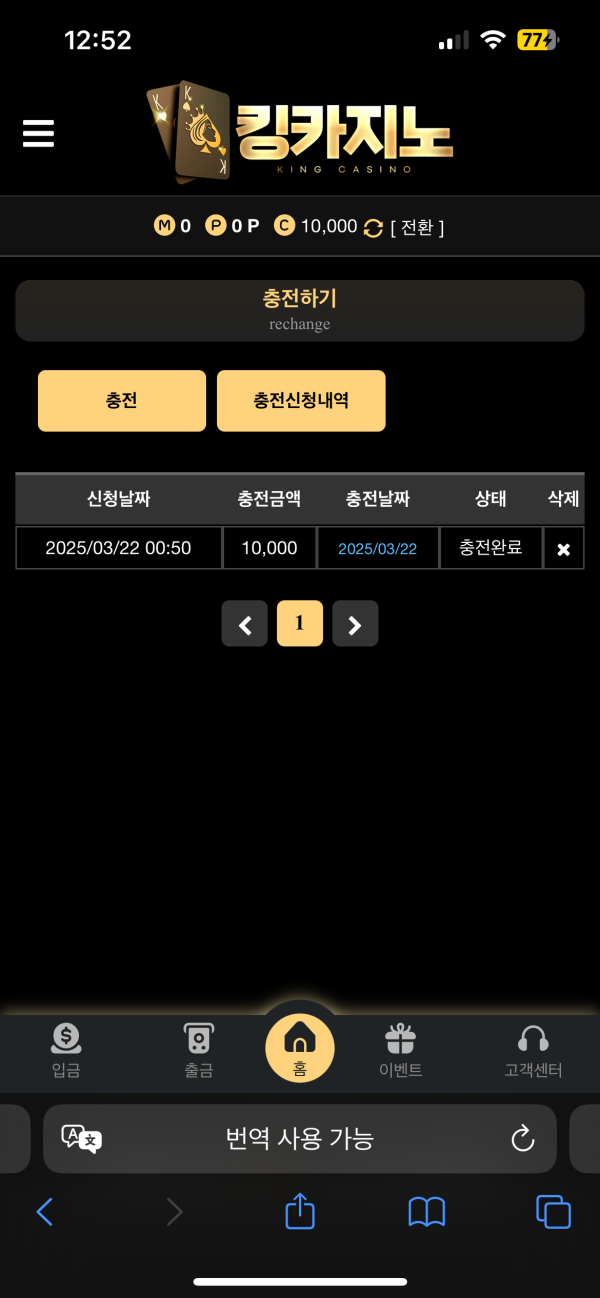The width and height of the screenshot is (600, 1298).
Task: Open 고객센터 customer support
Action: (533, 1051)
